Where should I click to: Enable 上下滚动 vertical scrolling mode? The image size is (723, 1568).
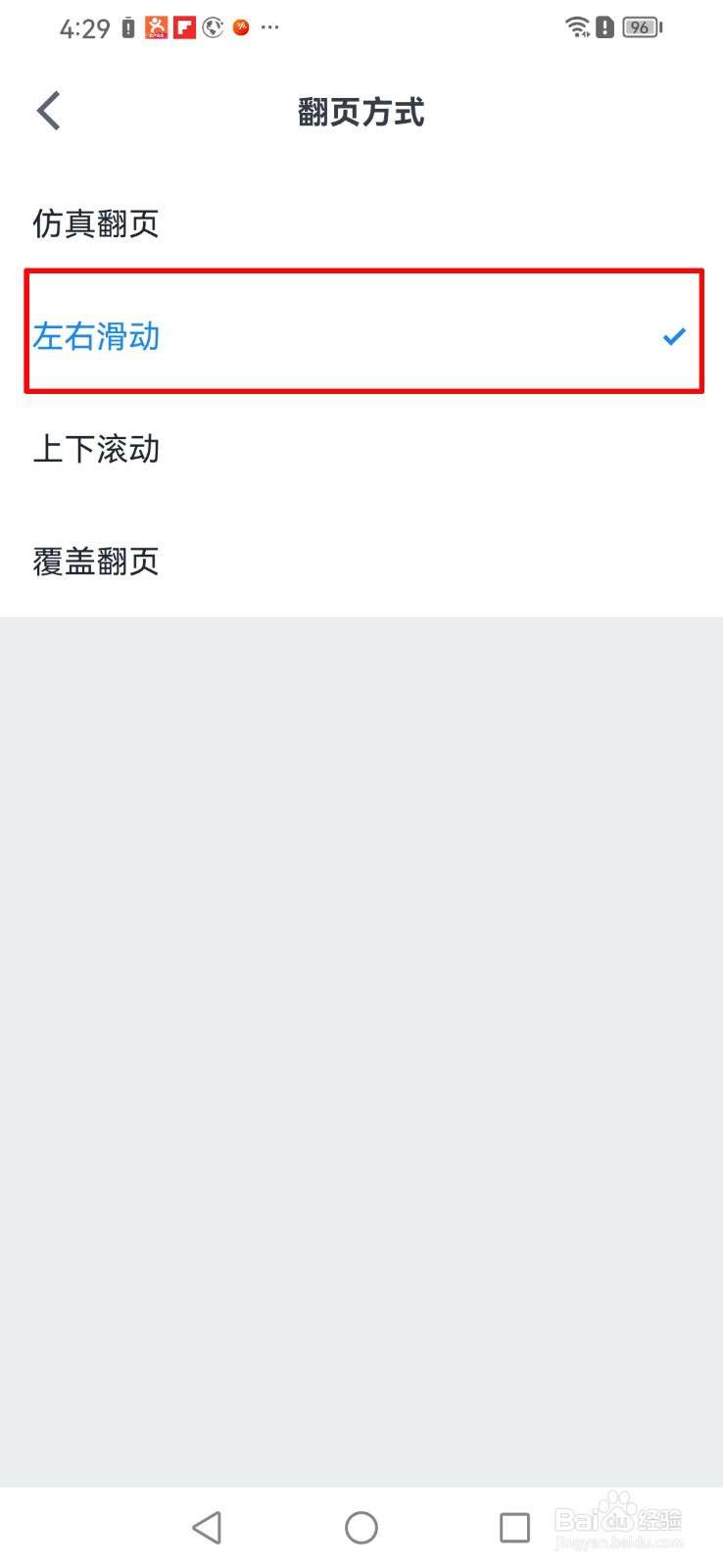pyautogui.click(x=95, y=450)
